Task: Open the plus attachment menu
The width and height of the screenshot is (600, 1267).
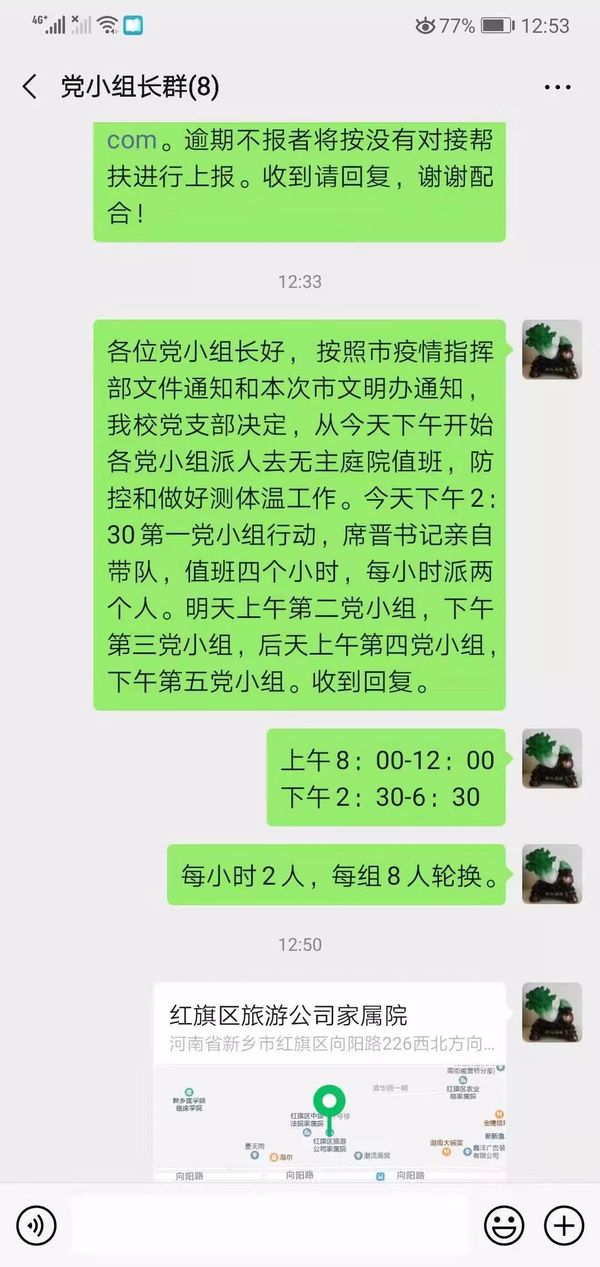Action: point(563,1224)
